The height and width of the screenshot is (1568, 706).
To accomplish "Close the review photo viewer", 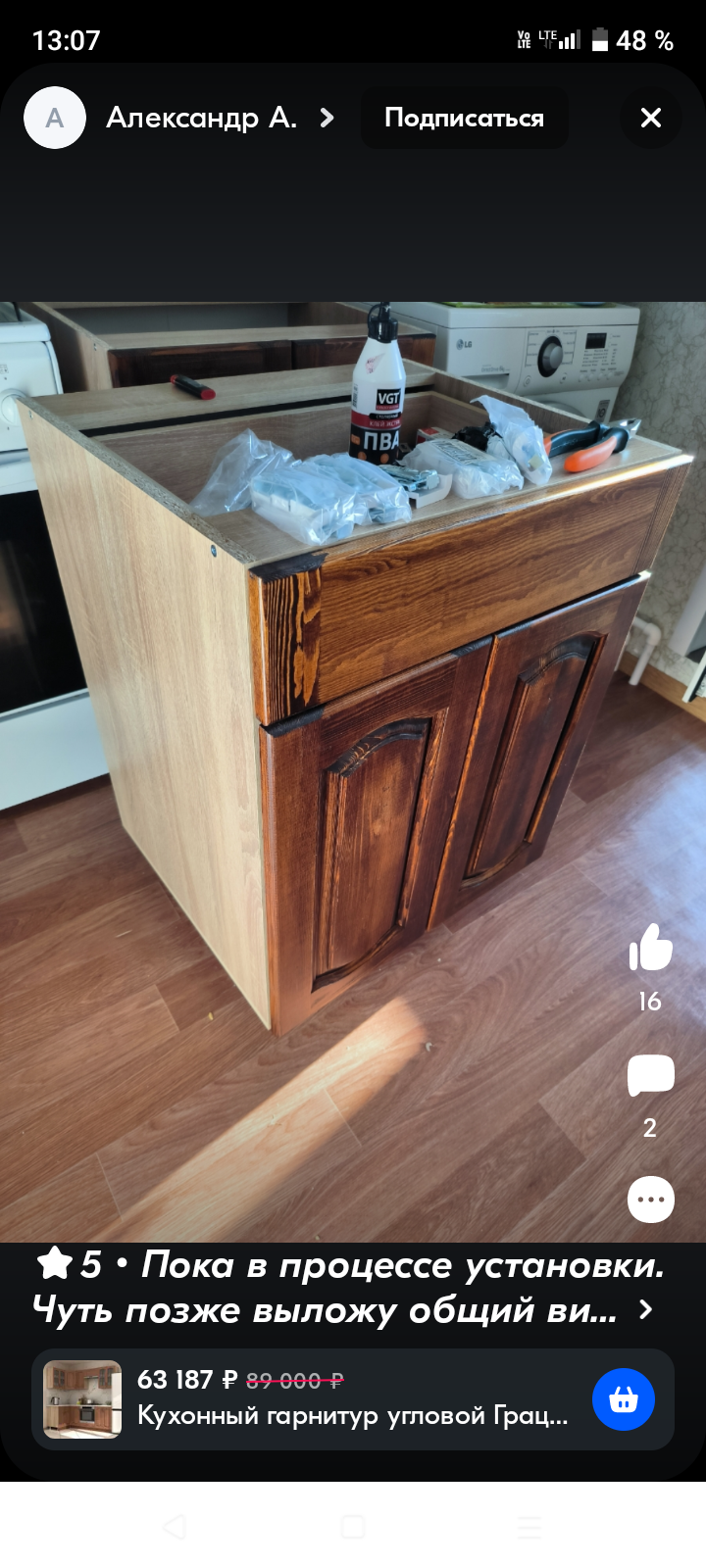I will point(650,119).
